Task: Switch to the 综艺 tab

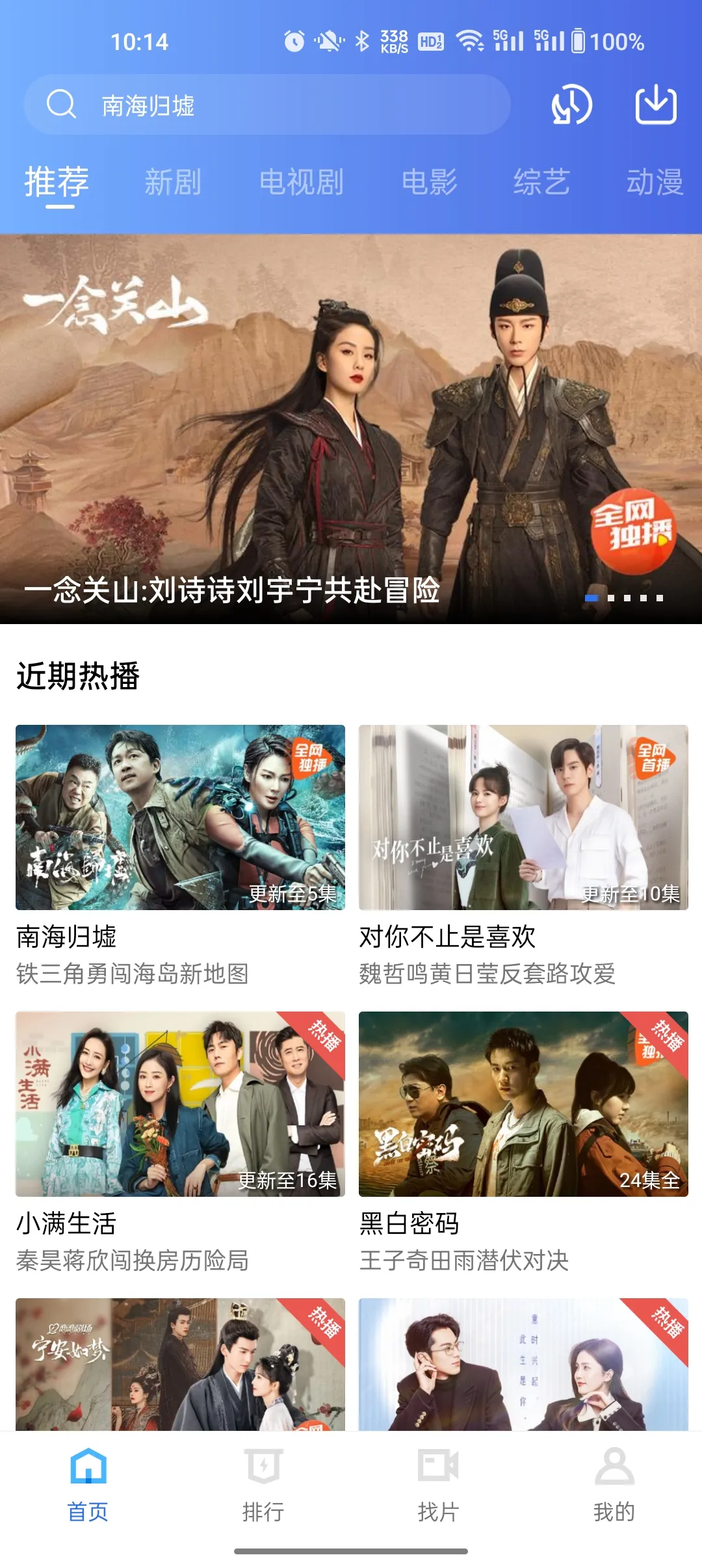Action: (541, 182)
